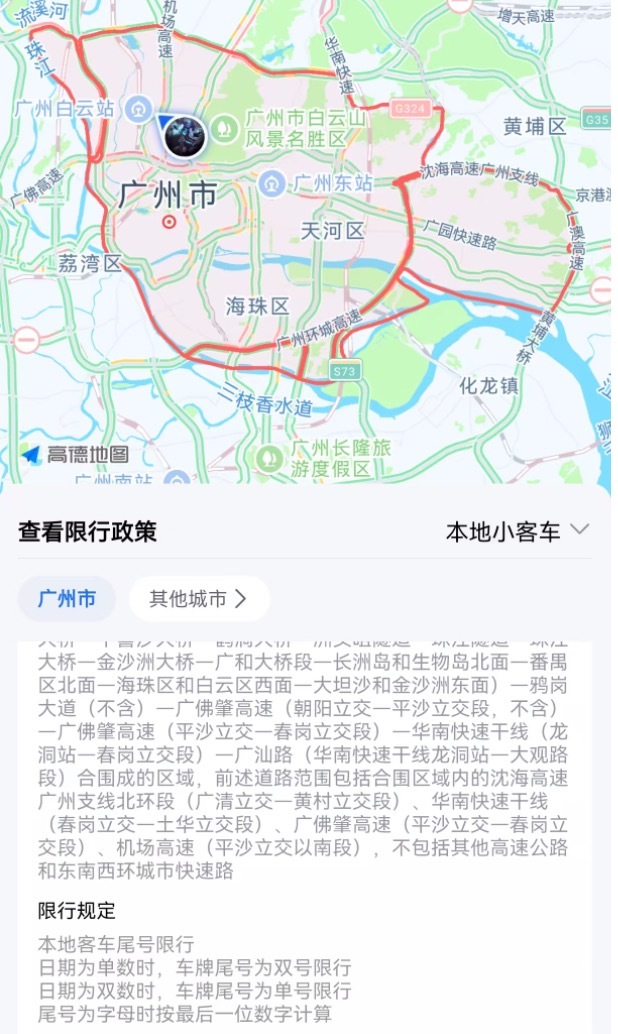
Task: Tap the 广州东站 station marker
Action: (270, 184)
